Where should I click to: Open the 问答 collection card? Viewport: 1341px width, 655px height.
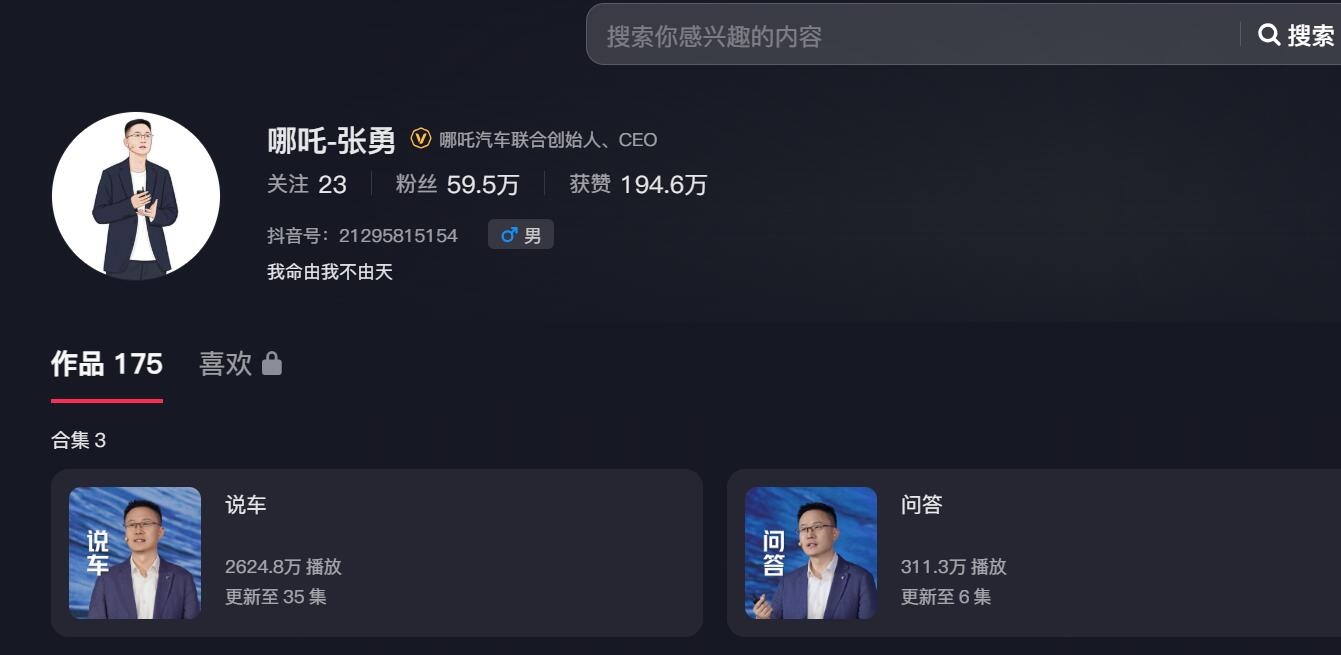[1034, 553]
